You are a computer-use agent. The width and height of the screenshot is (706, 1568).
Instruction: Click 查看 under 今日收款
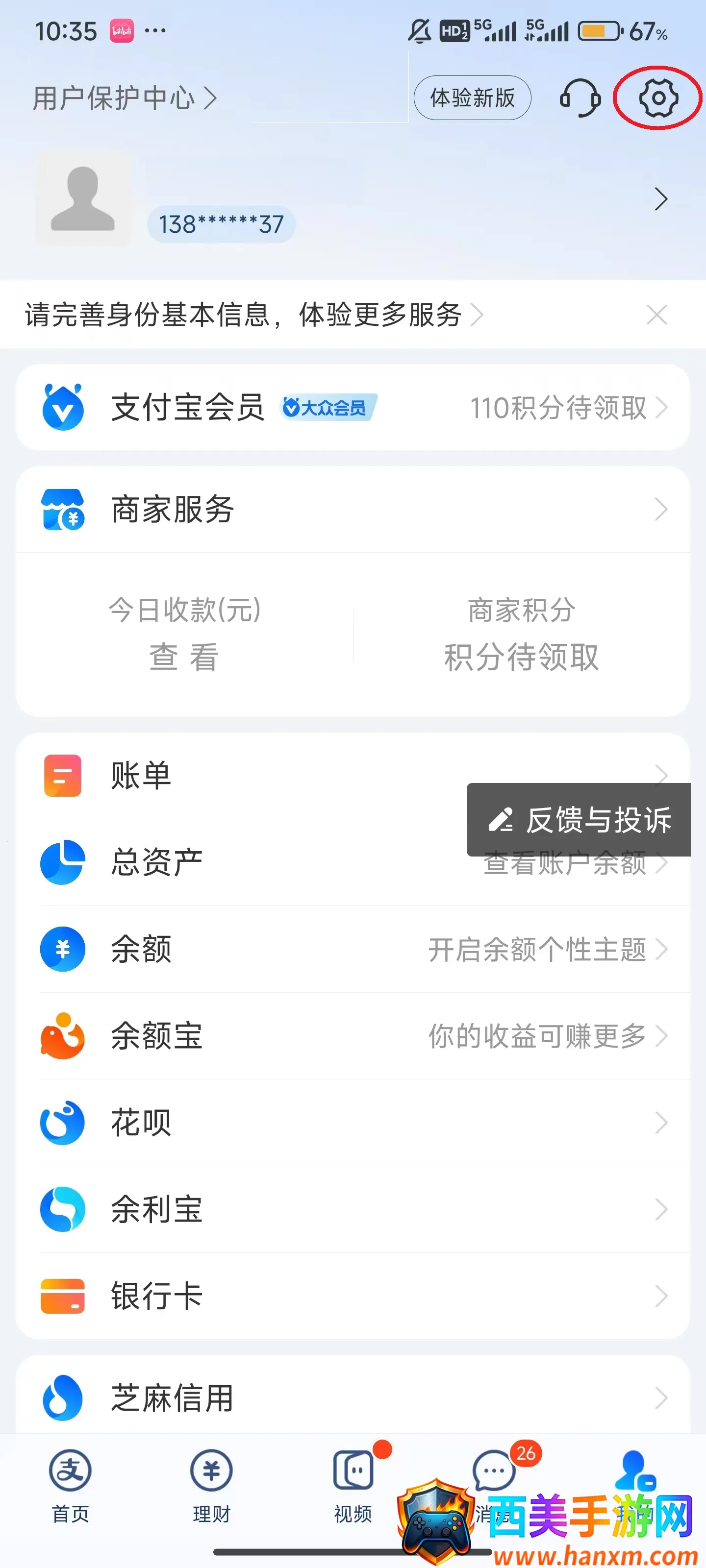click(183, 656)
